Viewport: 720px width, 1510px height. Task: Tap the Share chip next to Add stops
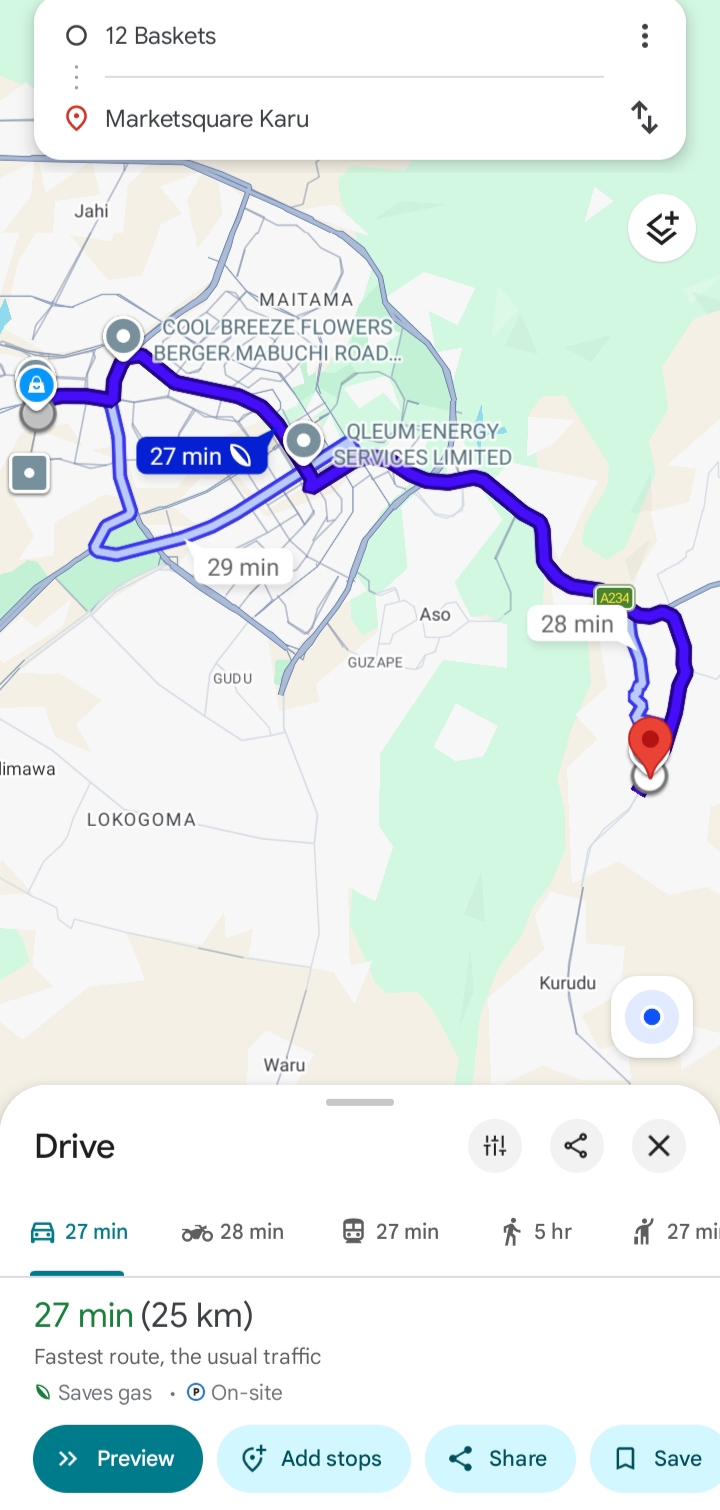coord(500,1459)
